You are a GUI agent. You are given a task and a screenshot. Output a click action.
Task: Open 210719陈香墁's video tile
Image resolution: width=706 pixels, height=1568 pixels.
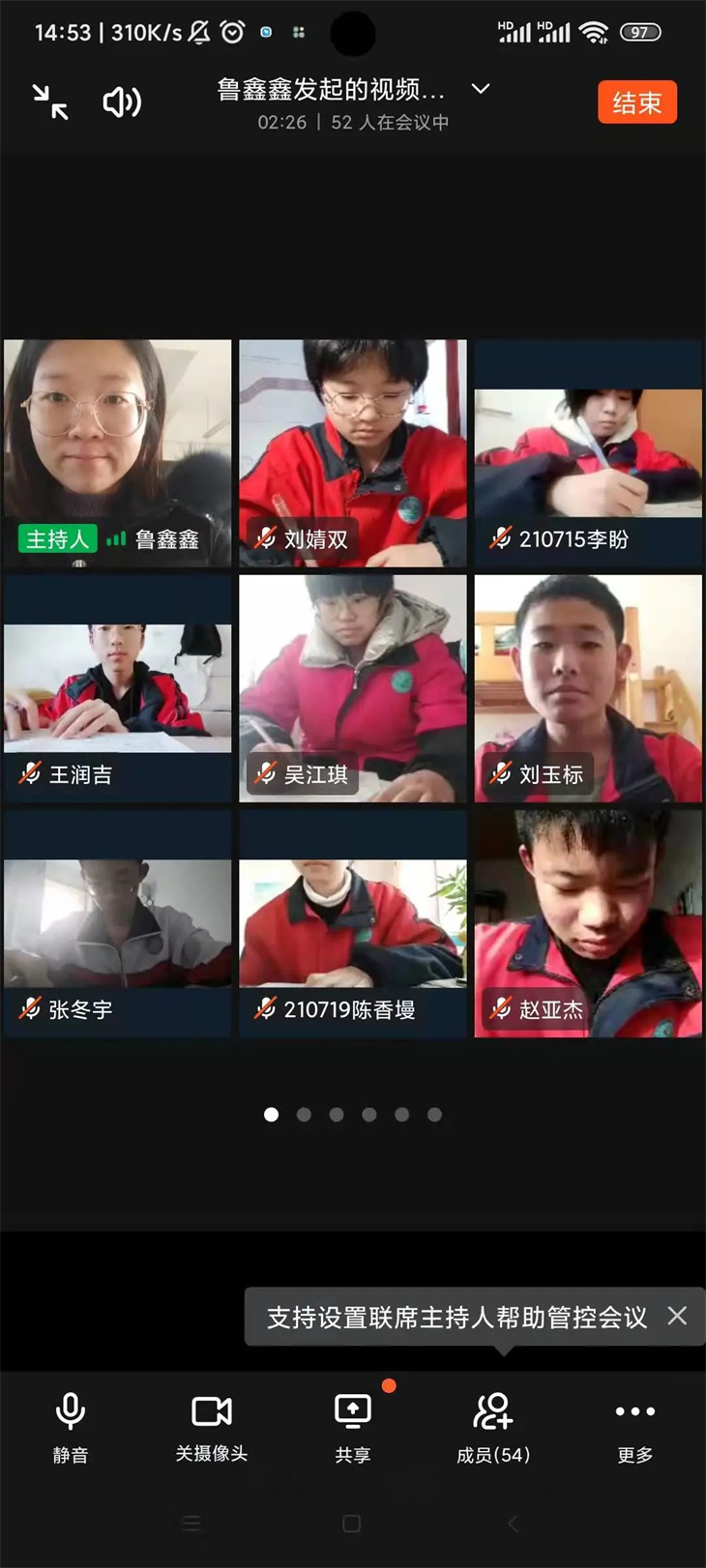point(353,923)
